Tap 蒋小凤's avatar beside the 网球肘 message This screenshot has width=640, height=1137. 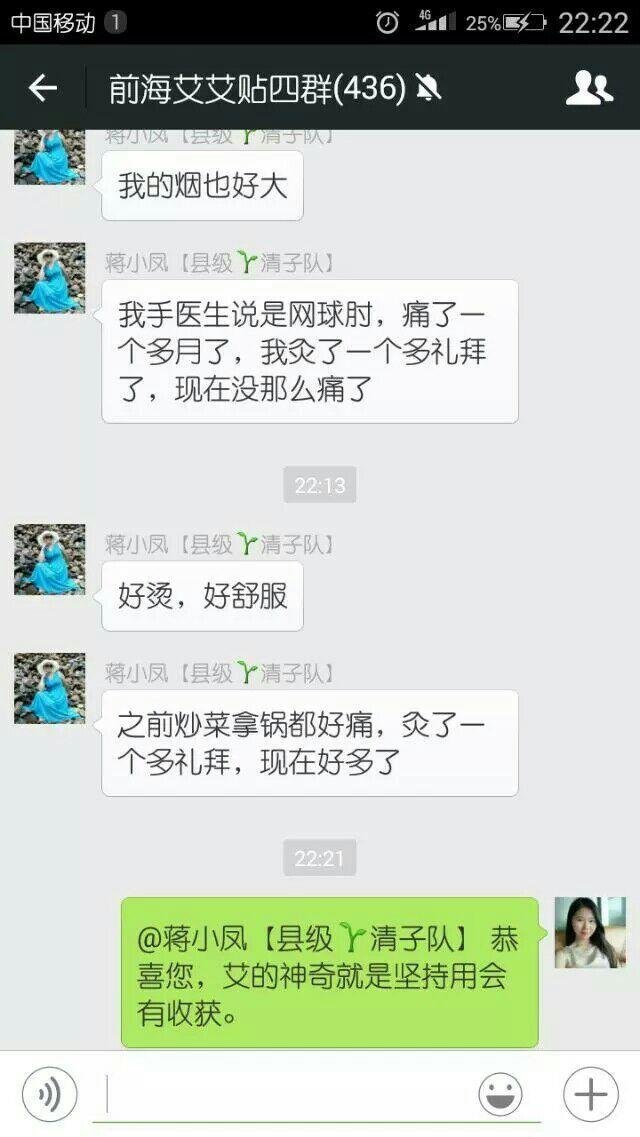tap(49, 278)
